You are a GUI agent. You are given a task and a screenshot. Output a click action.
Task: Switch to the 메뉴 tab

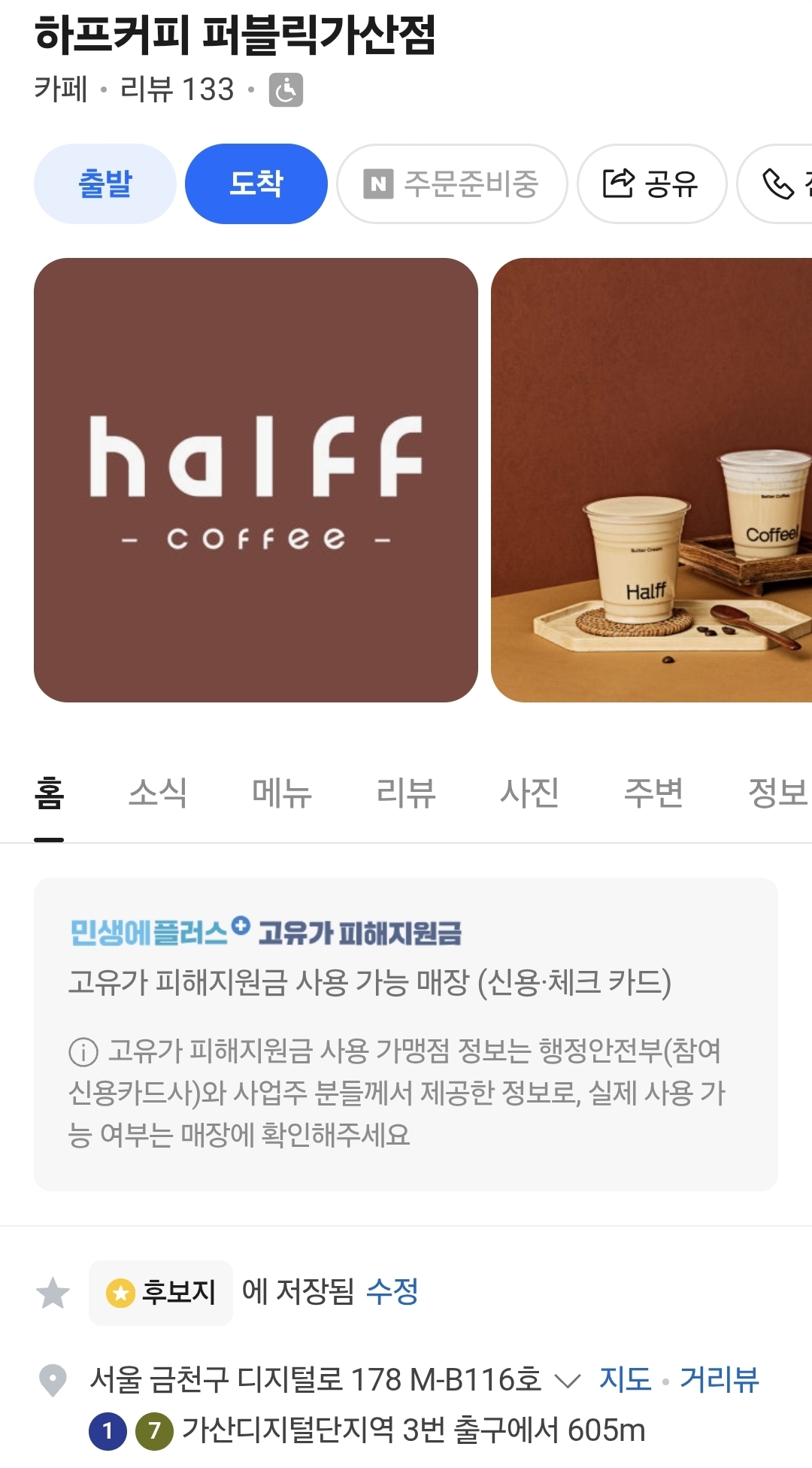[x=282, y=793]
